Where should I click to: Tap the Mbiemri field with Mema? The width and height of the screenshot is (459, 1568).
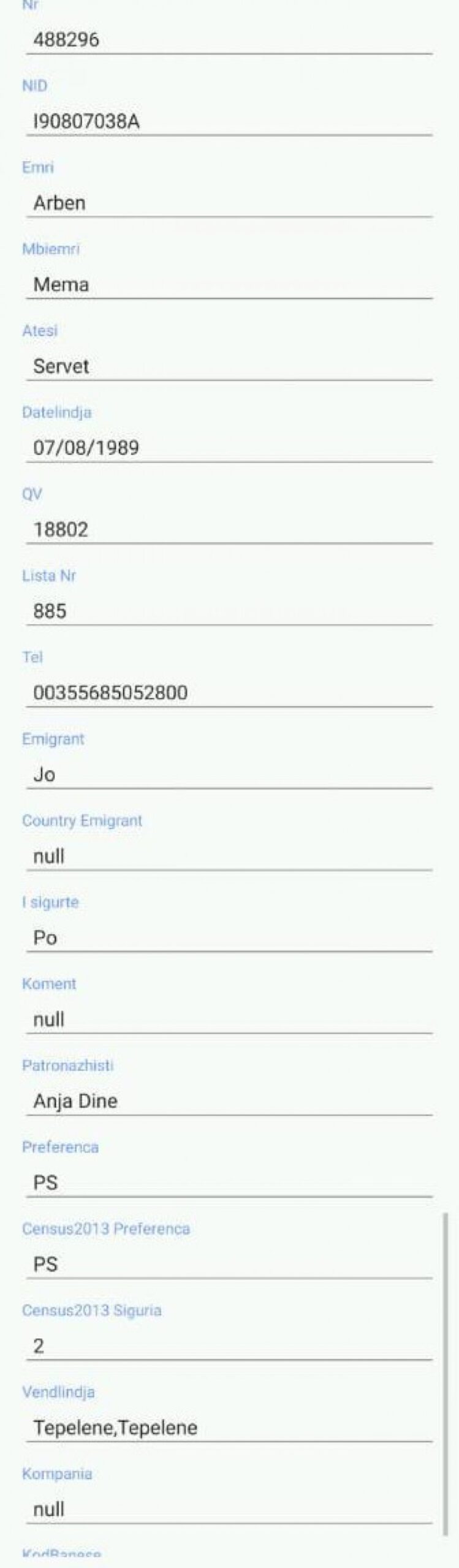pyautogui.click(x=229, y=285)
